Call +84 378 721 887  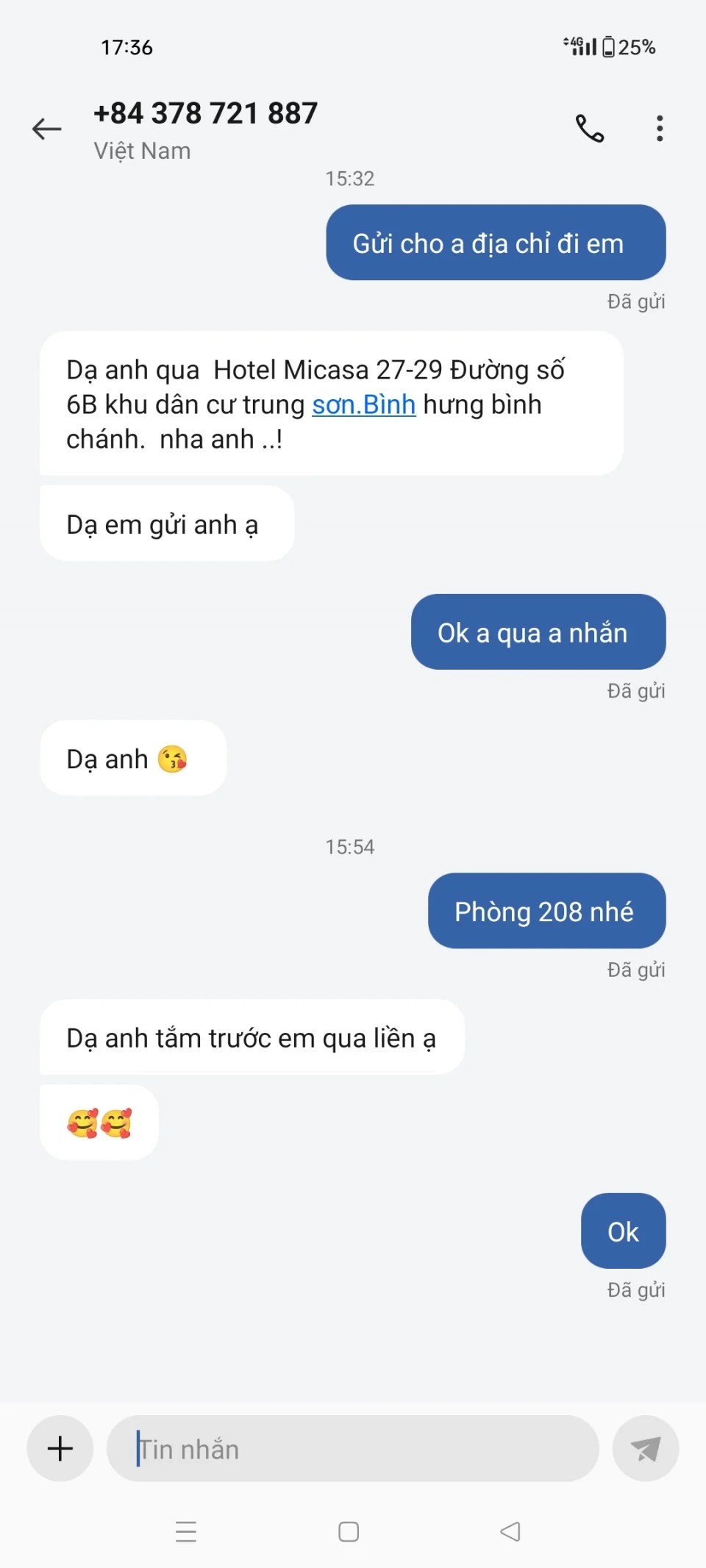pyautogui.click(x=589, y=129)
